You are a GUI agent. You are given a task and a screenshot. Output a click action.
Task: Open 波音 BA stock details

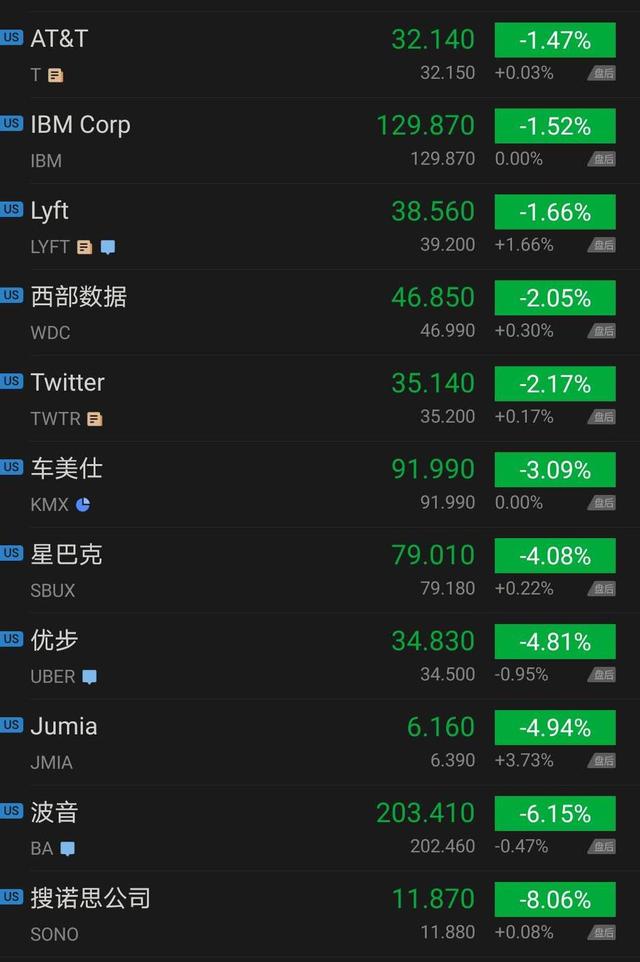320,828
